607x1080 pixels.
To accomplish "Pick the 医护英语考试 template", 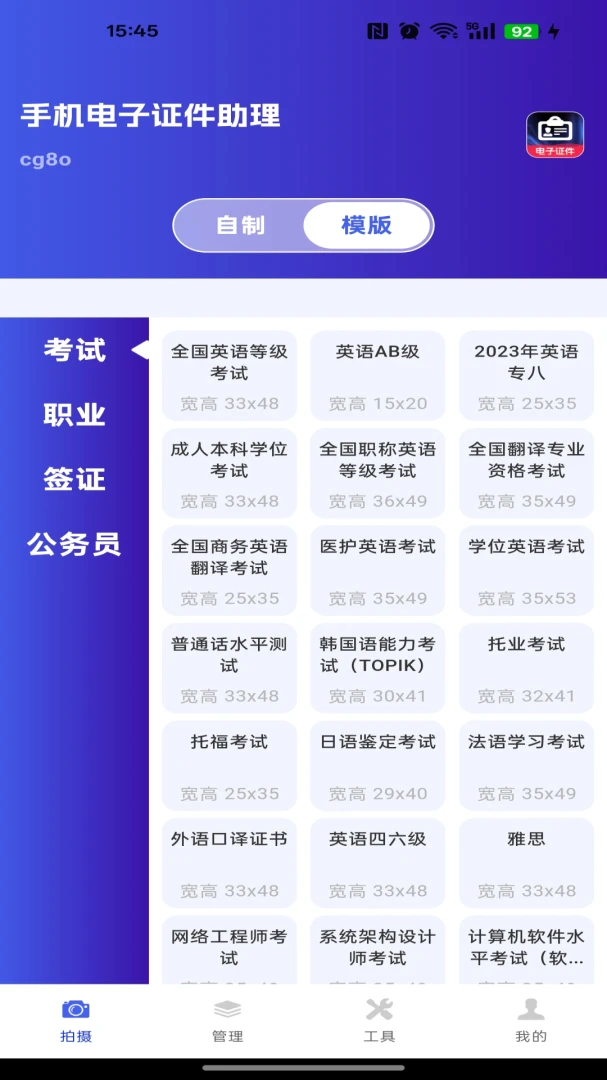I will pyautogui.click(x=378, y=570).
